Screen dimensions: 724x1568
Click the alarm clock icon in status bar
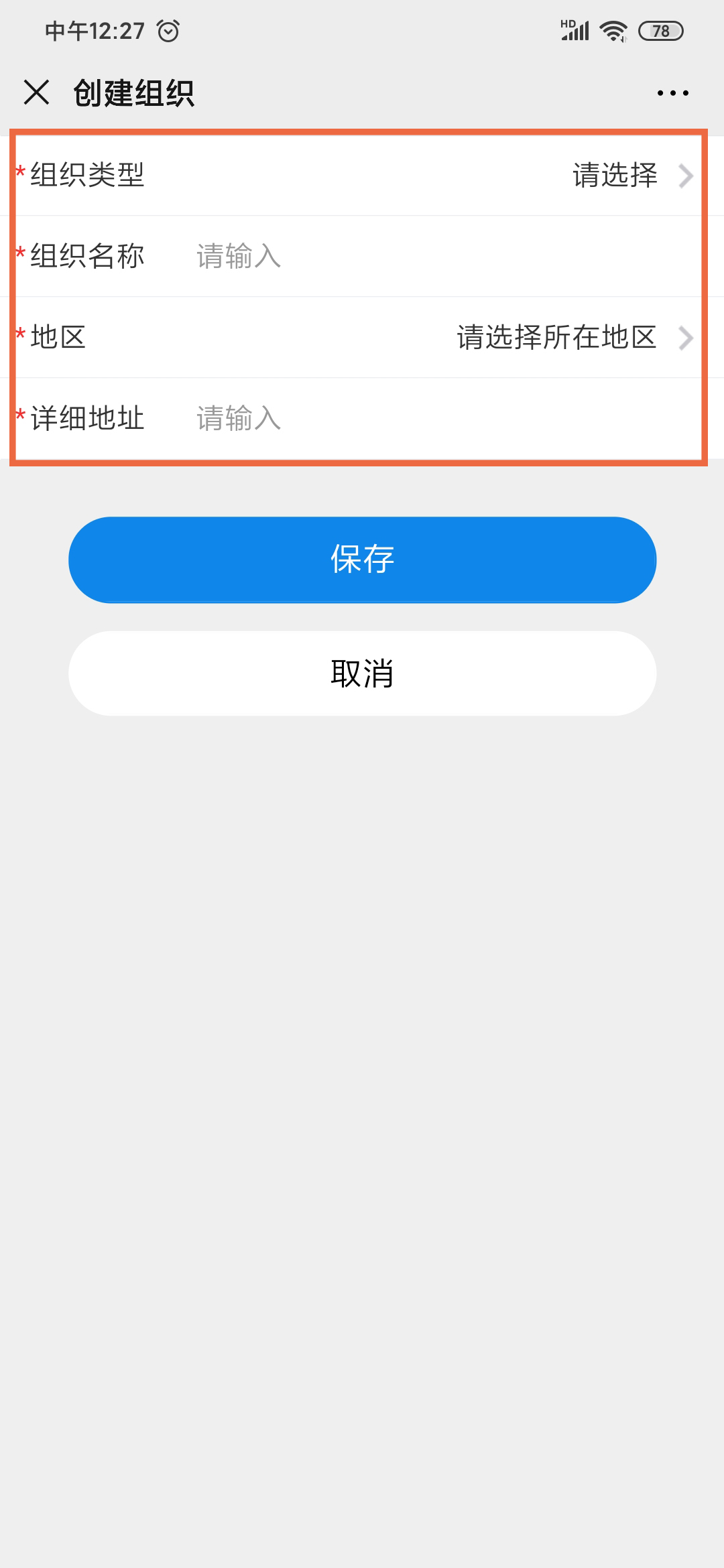(167, 29)
